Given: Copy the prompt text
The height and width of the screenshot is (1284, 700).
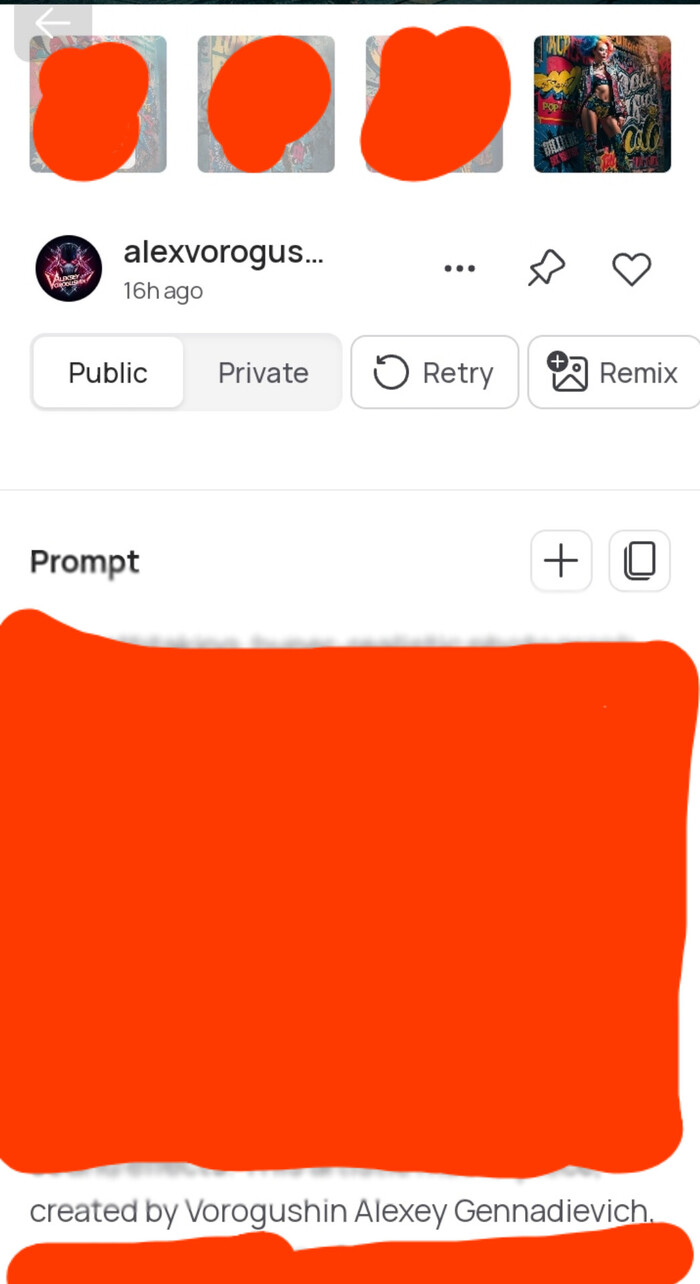Looking at the screenshot, I should (x=639, y=561).
